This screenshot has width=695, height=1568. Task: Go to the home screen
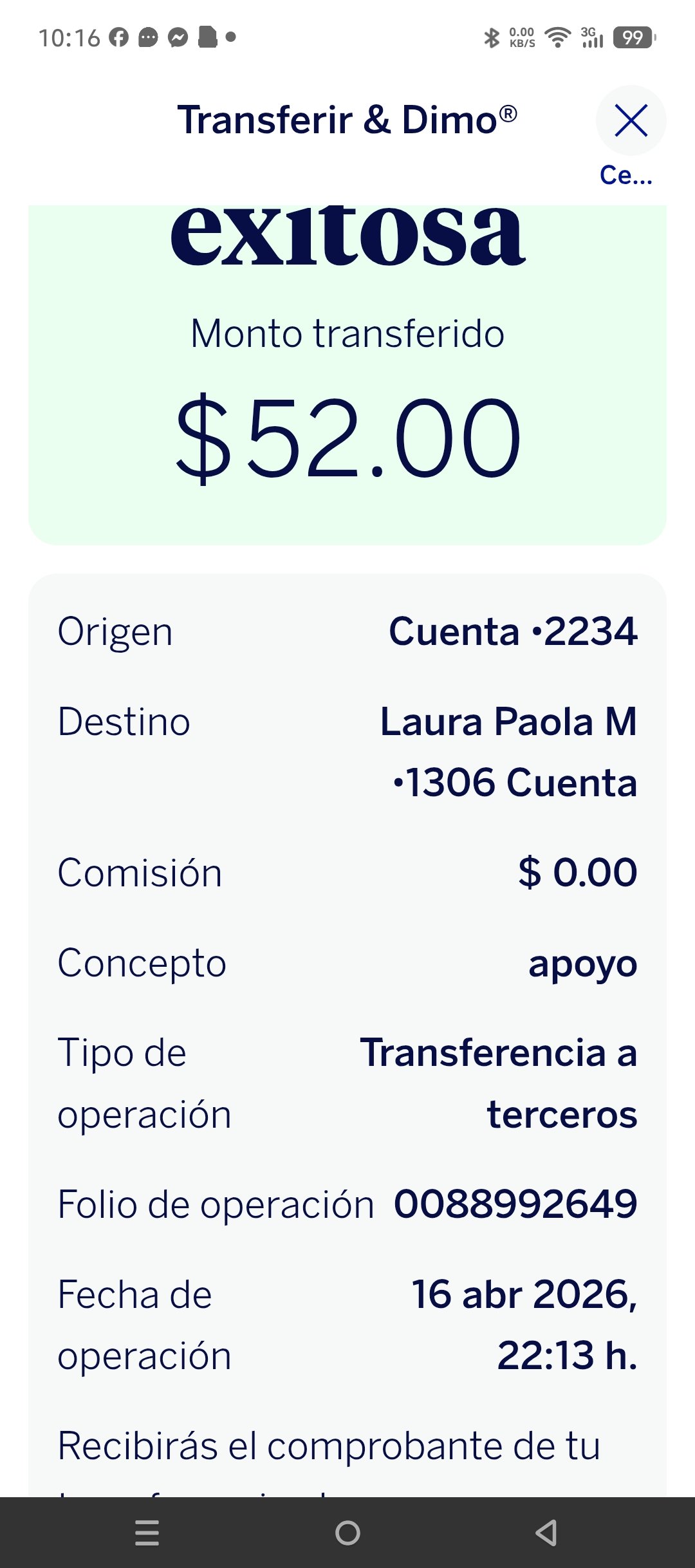click(347, 1533)
